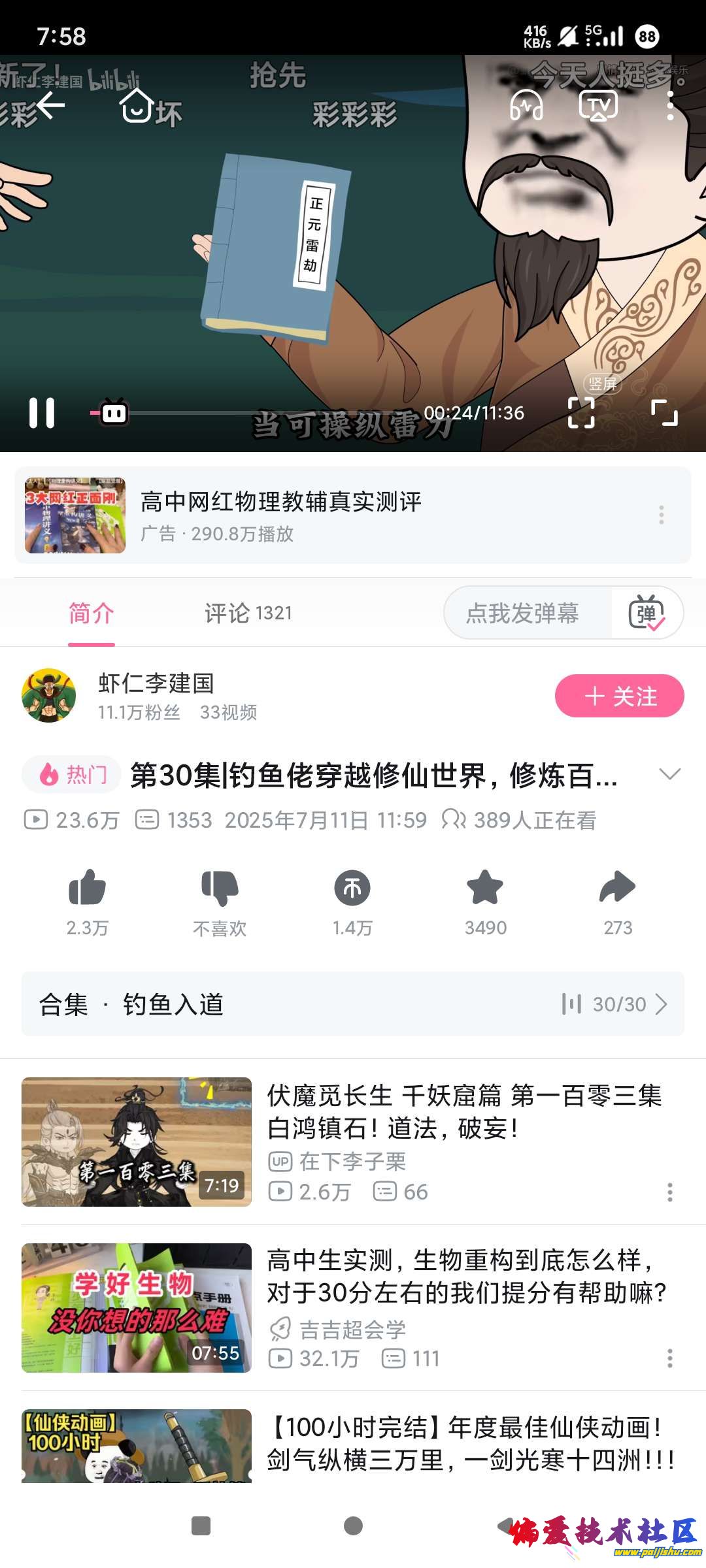Follow 虾仁李建国 with 关注 button
The image size is (706, 1568).
[x=619, y=696]
